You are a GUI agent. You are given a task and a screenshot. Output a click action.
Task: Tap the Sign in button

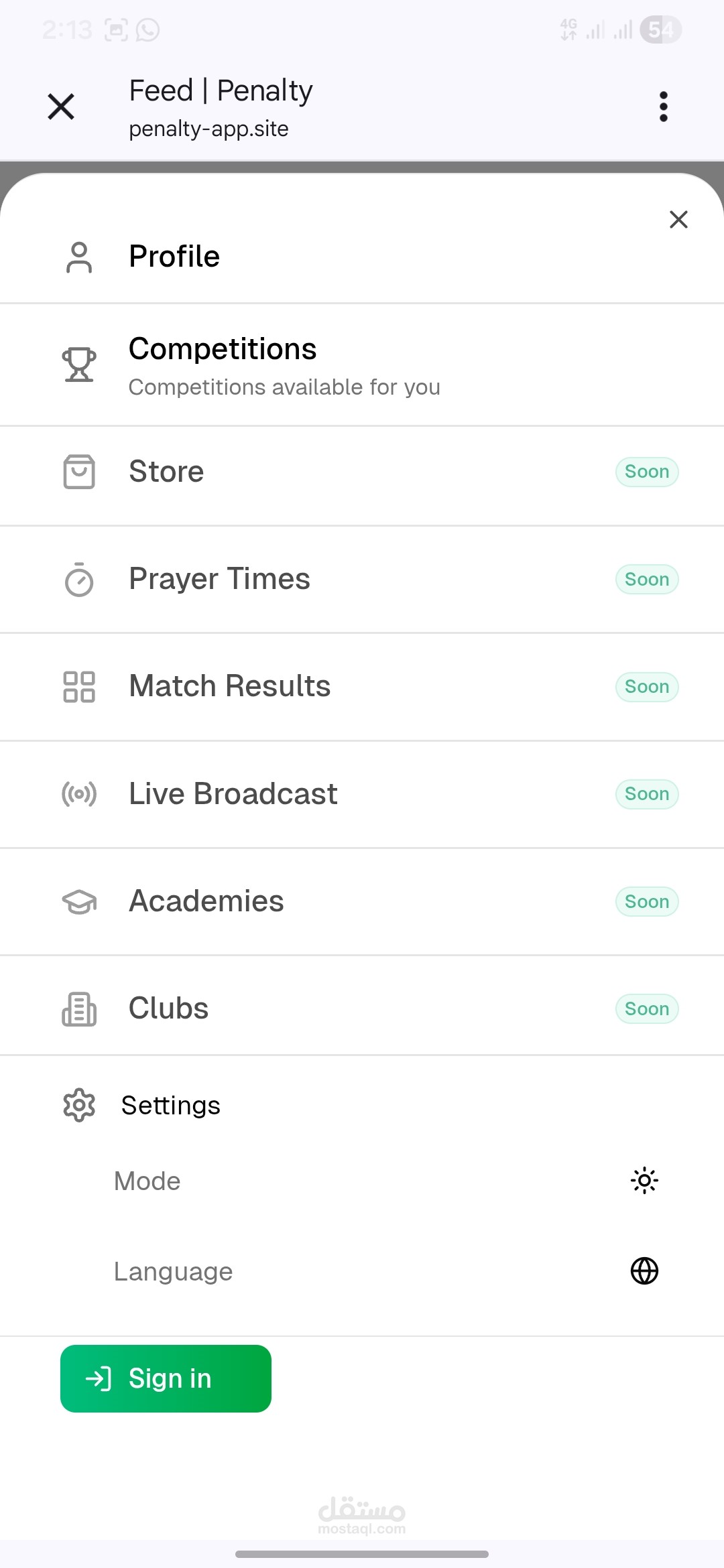(166, 1378)
